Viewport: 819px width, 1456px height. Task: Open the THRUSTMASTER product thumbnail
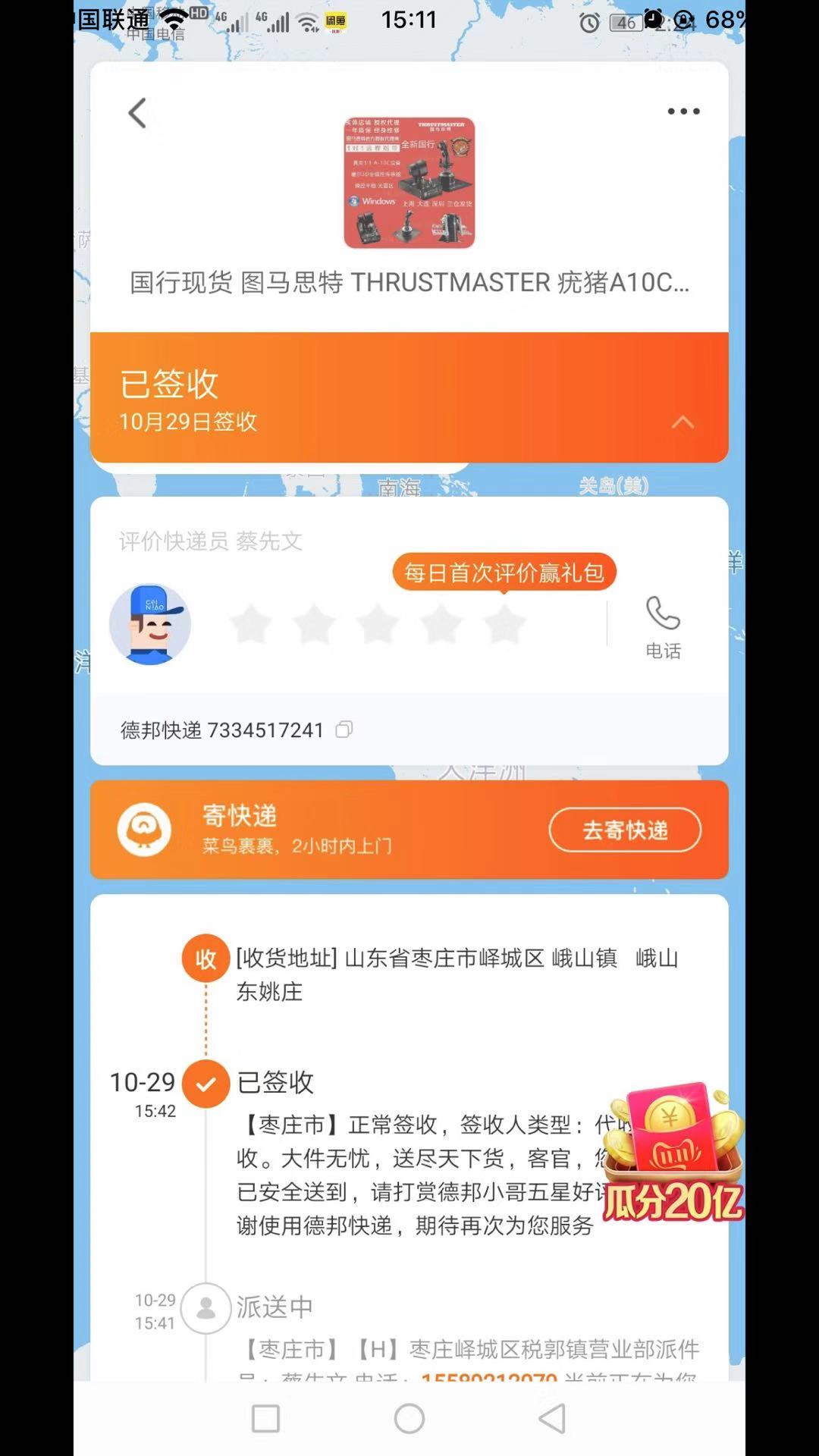[409, 182]
